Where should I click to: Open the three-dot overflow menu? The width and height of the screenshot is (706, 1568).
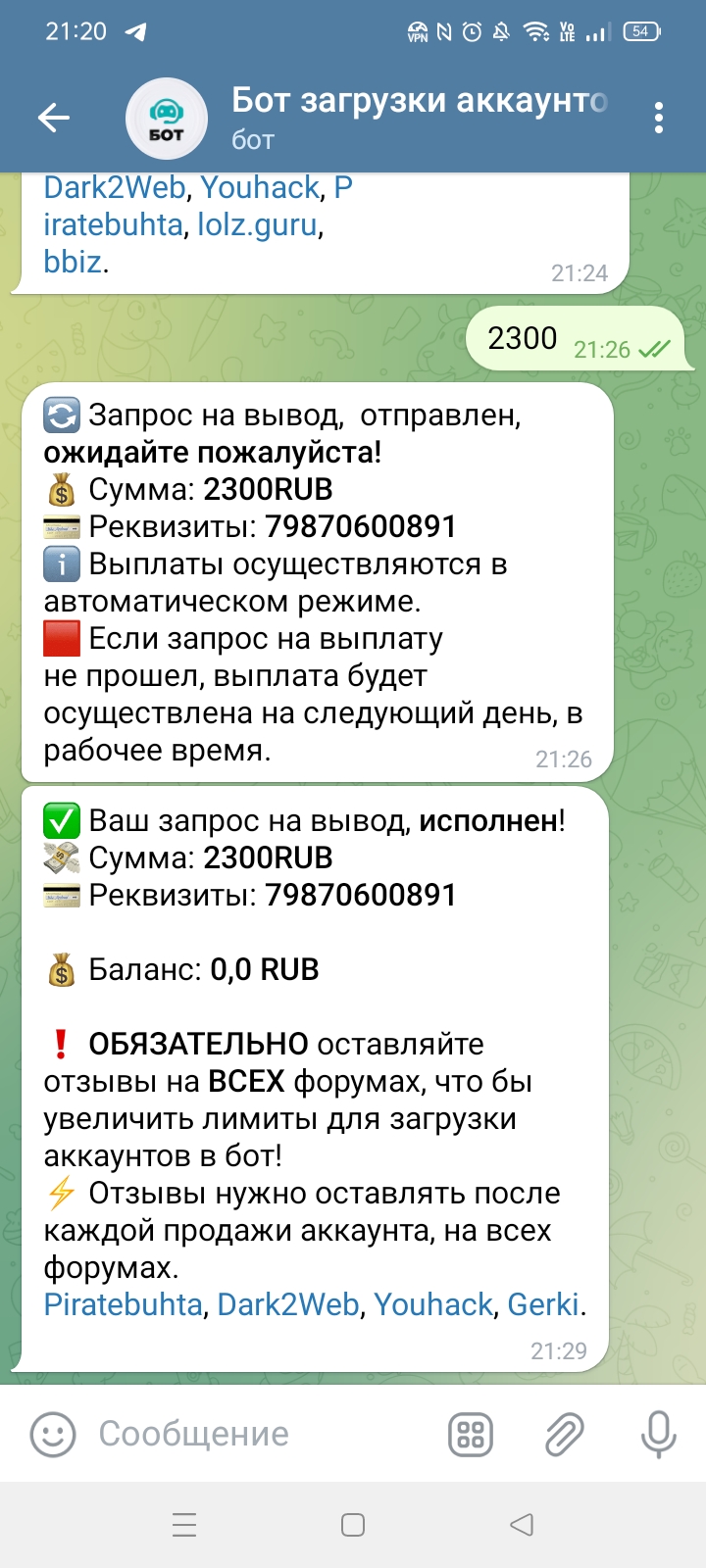[x=658, y=119]
